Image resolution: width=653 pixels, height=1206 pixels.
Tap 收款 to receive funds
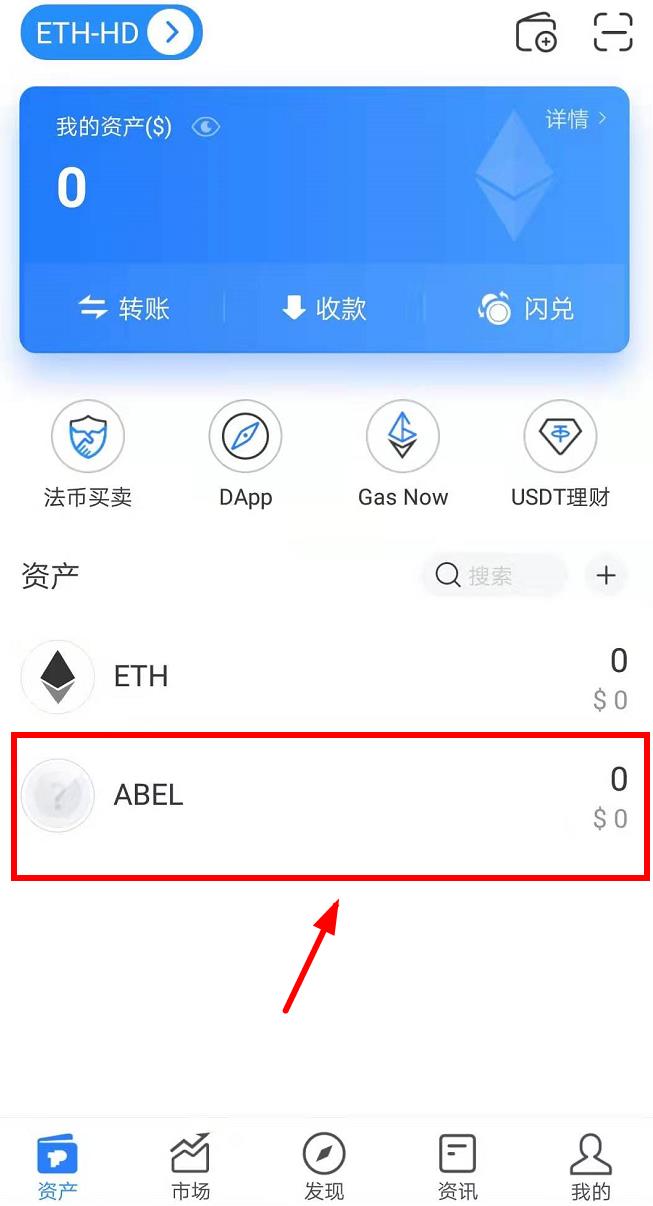(324, 308)
